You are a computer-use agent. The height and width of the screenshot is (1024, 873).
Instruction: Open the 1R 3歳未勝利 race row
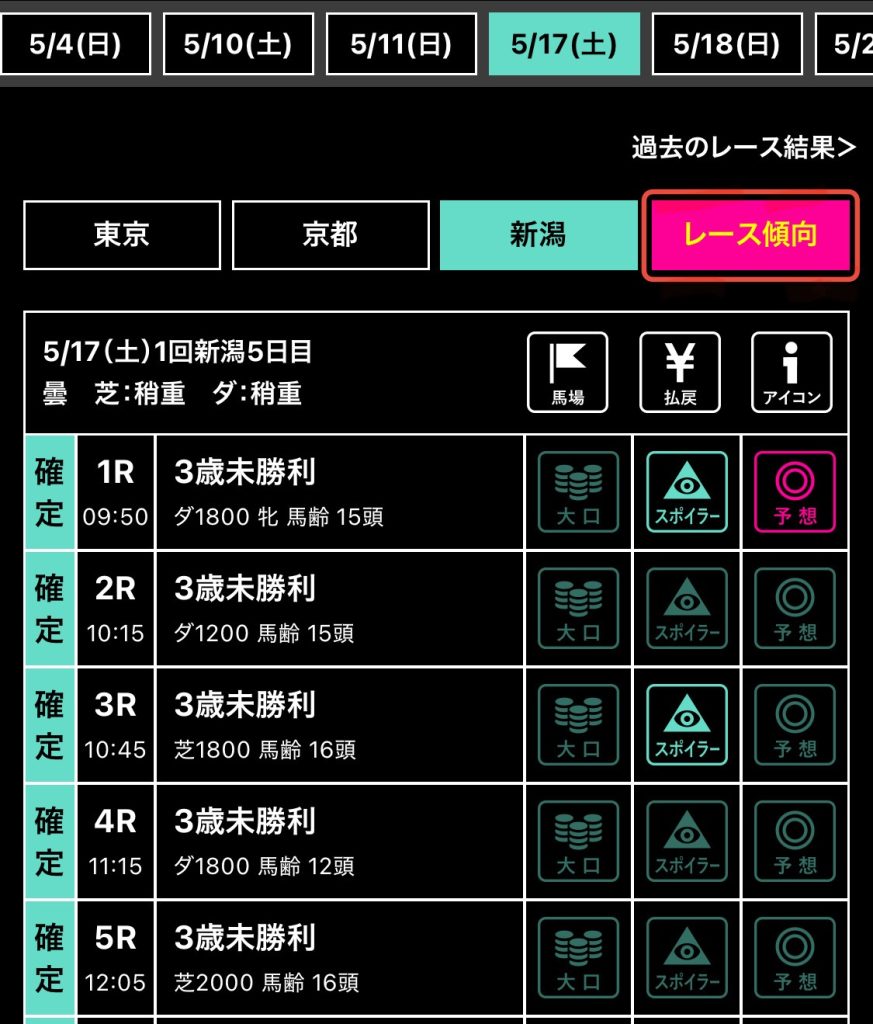[340, 492]
